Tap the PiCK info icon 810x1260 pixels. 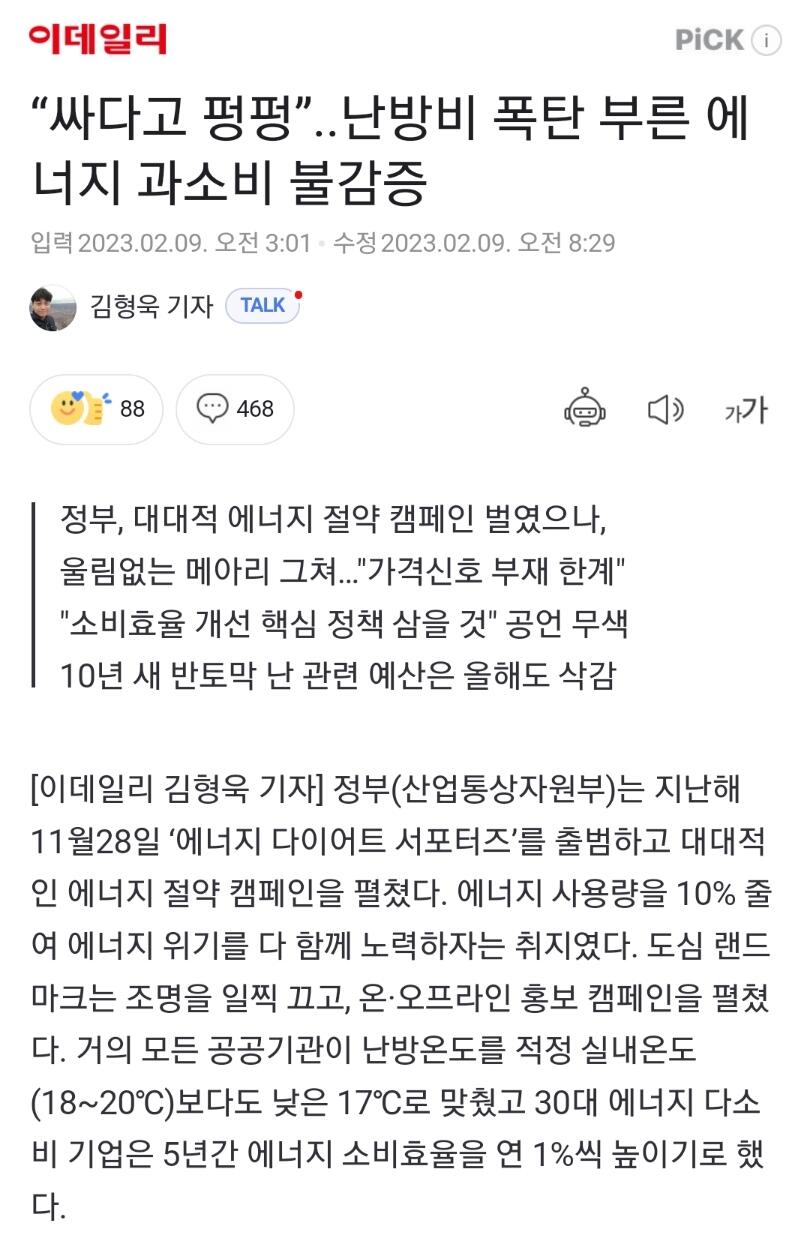[x=766, y=40]
